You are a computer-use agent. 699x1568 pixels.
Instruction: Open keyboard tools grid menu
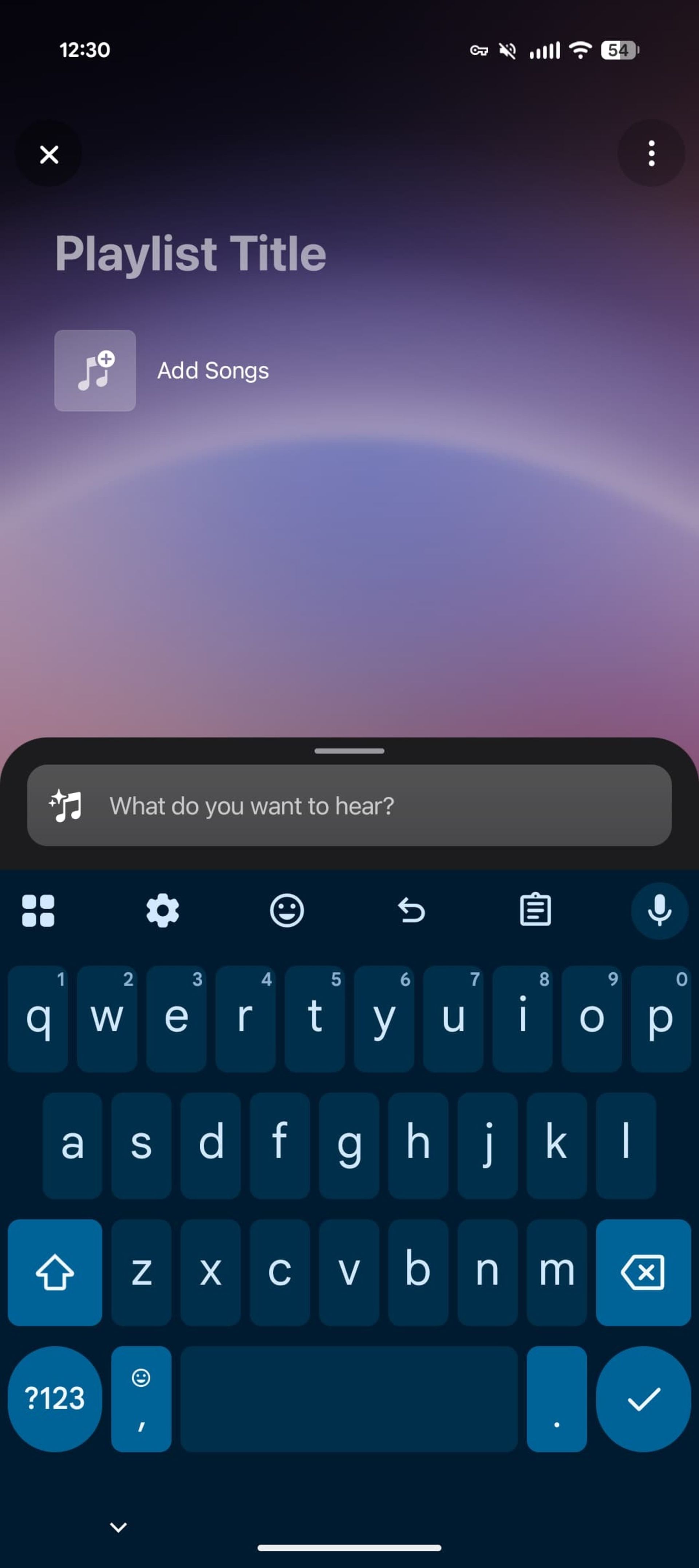click(x=38, y=910)
